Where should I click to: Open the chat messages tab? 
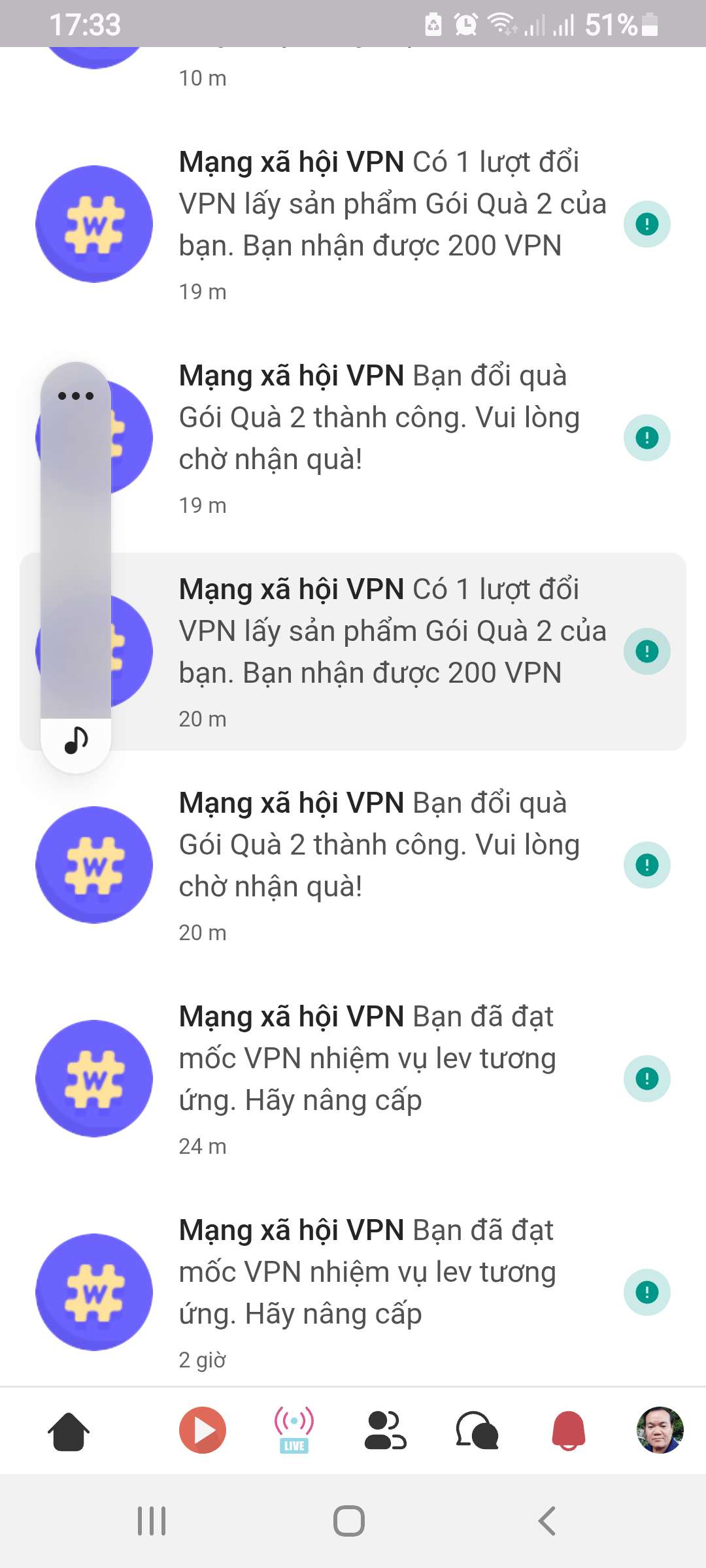(x=477, y=1431)
